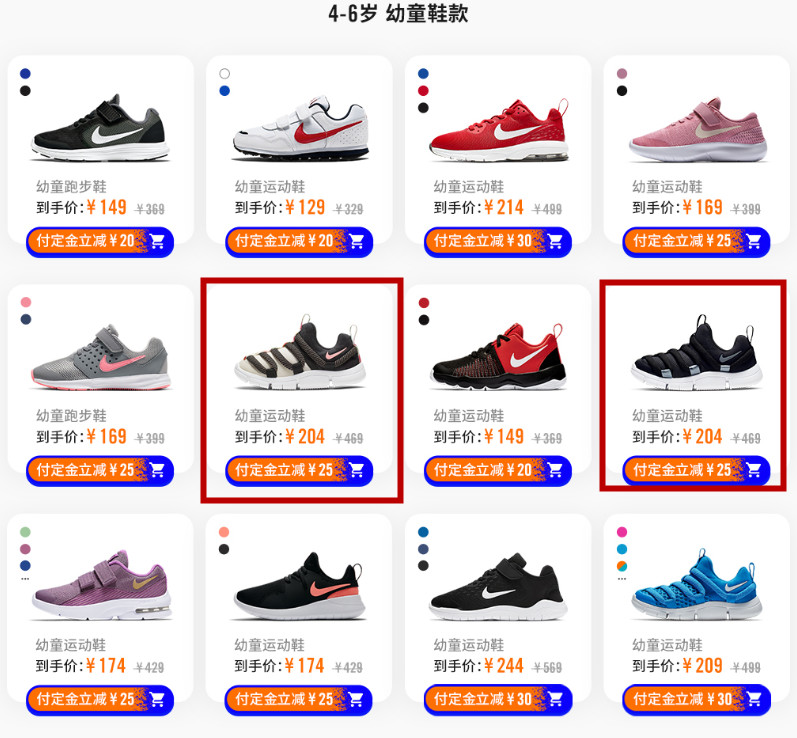Tap the deposit button under the ¥129 shoe
The width and height of the screenshot is (797, 738).
(299, 241)
